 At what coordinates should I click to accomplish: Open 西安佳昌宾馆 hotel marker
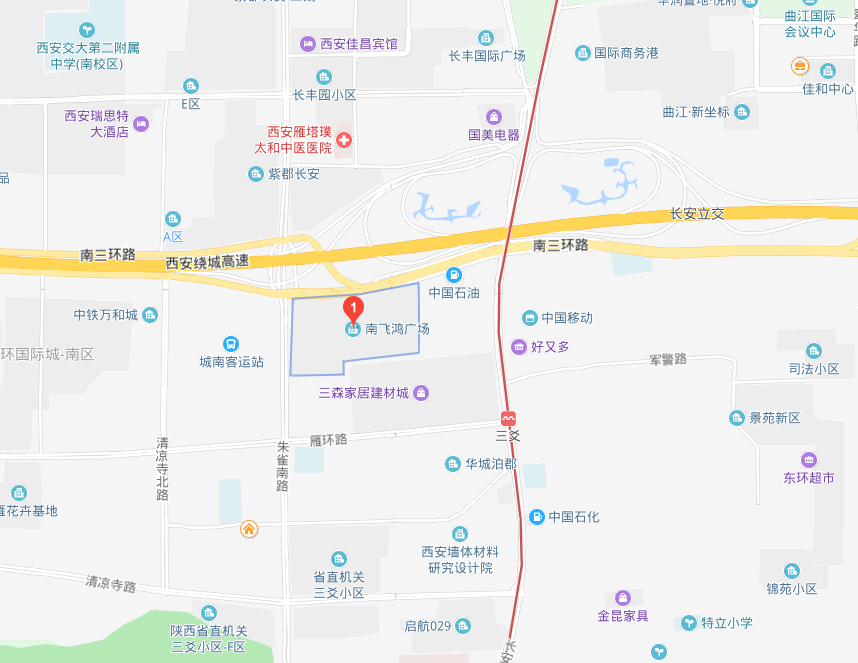[x=308, y=44]
